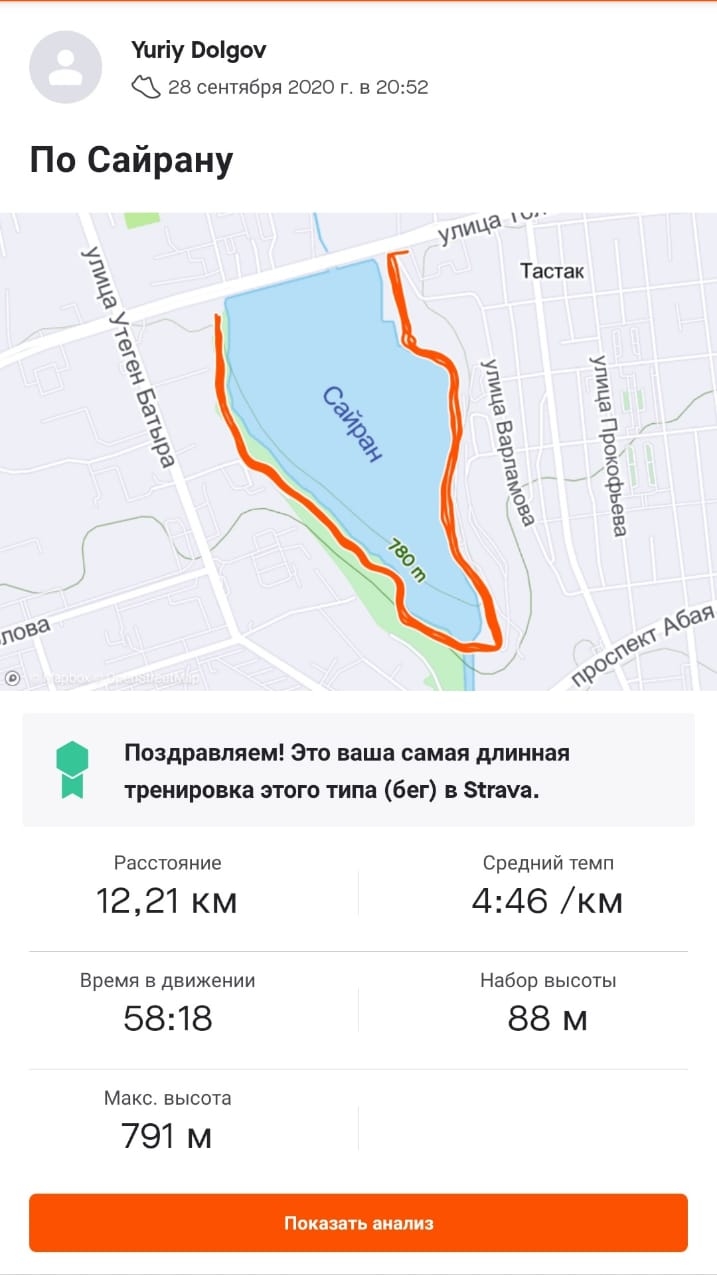Open the Сайран route map
The width and height of the screenshot is (717, 1280).
point(358,450)
